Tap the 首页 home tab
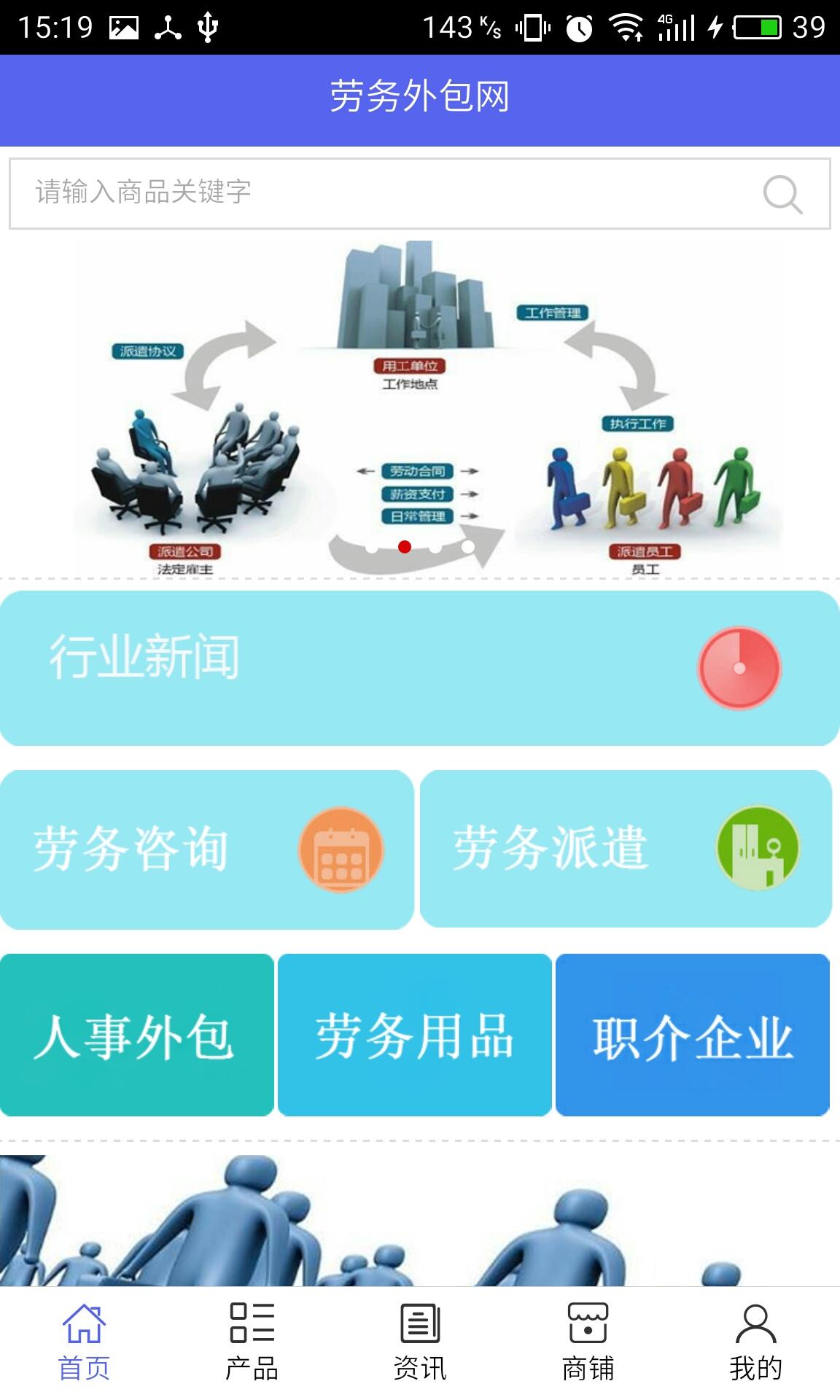The height and width of the screenshot is (1400, 840). pyautogui.click(x=84, y=1343)
